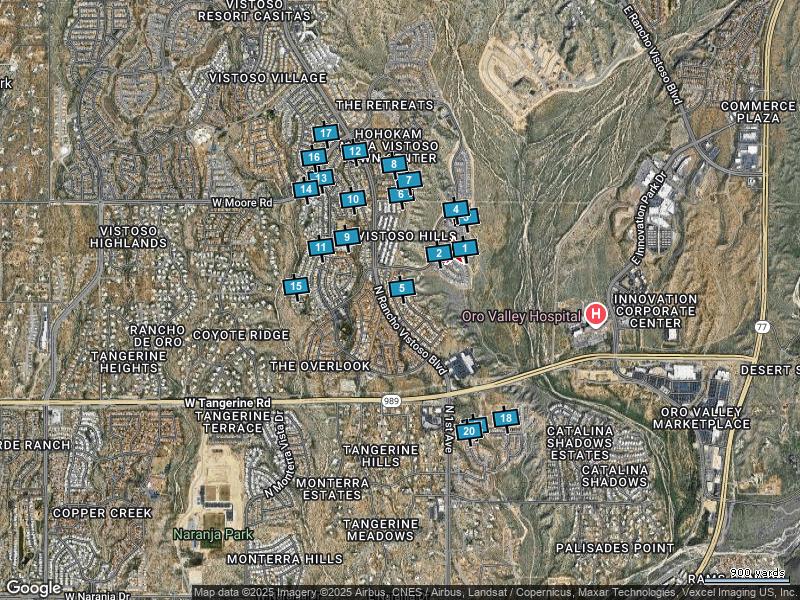
Task: Select map marker number 11
Action: click(x=321, y=248)
